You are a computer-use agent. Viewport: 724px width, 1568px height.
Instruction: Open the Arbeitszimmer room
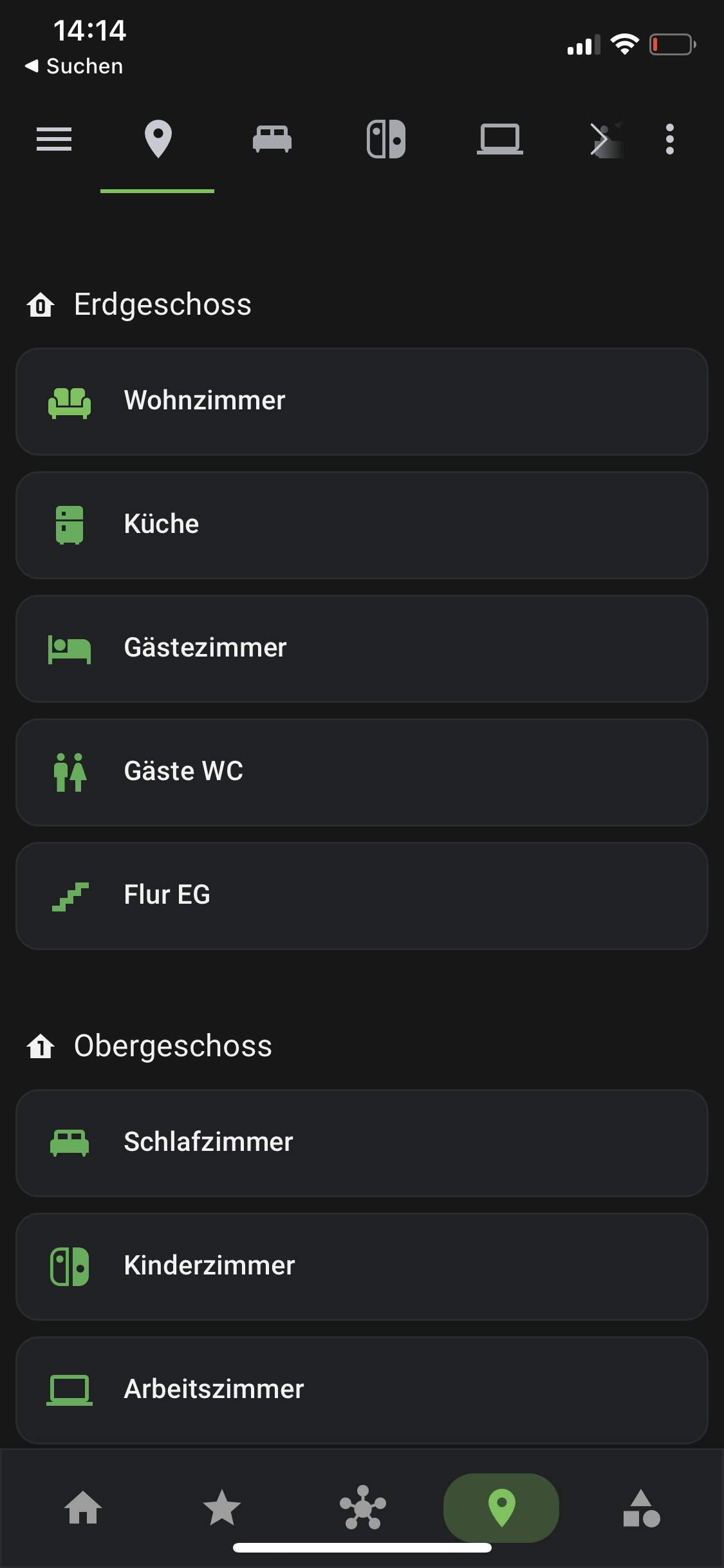click(362, 1390)
